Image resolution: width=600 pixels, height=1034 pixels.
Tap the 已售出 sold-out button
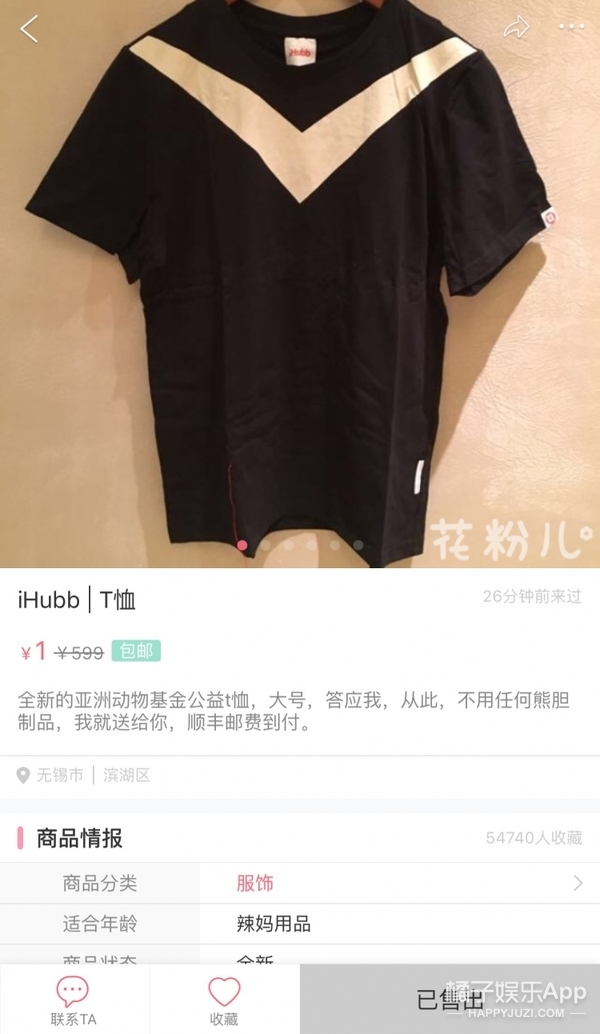click(450, 999)
